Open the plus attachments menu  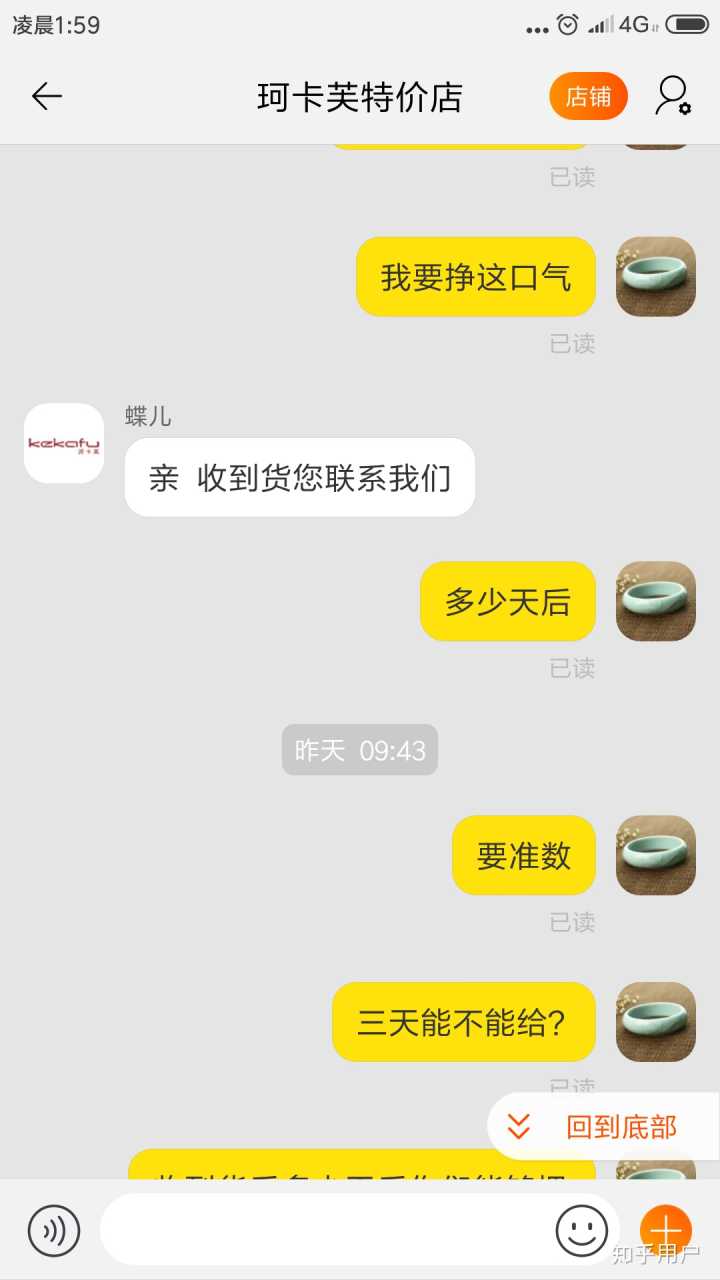click(665, 1230)
